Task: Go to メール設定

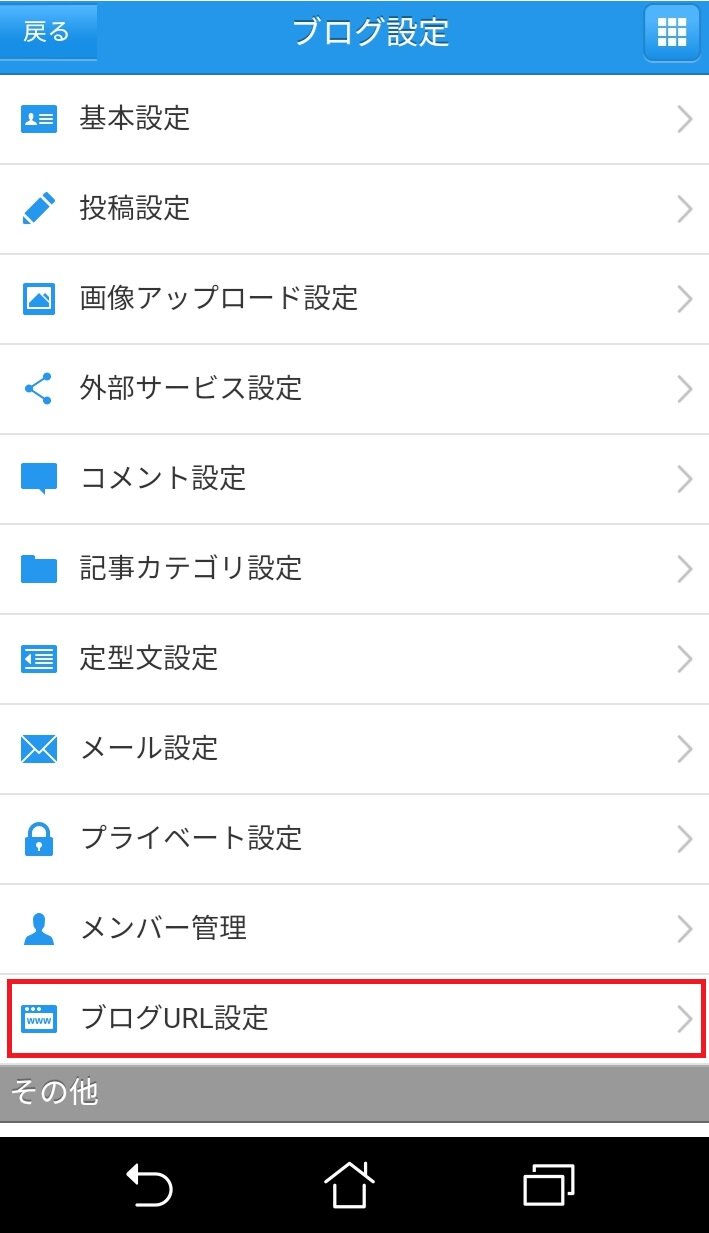Action: click(354, 749)
